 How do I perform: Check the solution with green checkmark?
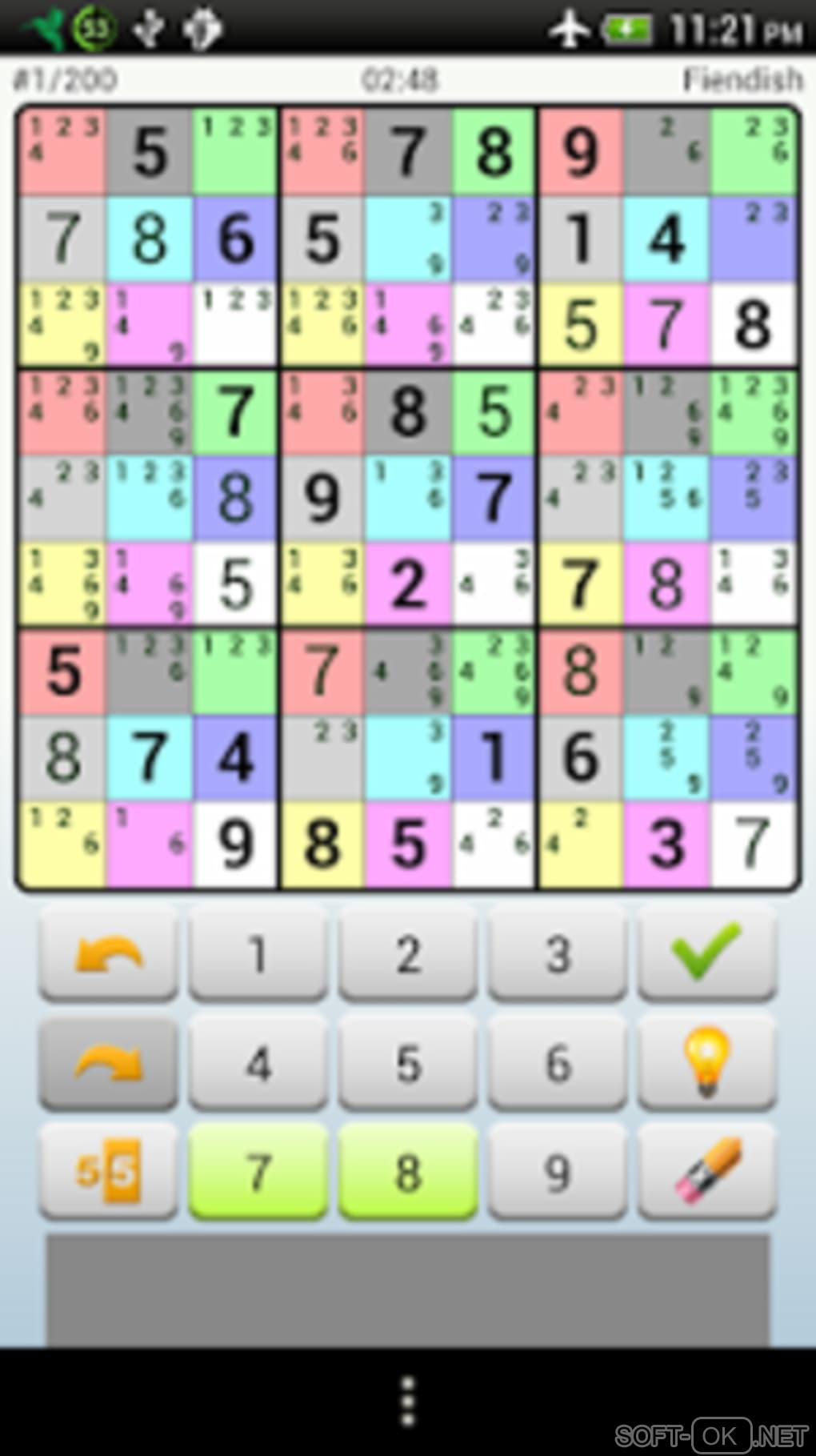(x=707, y=953)
